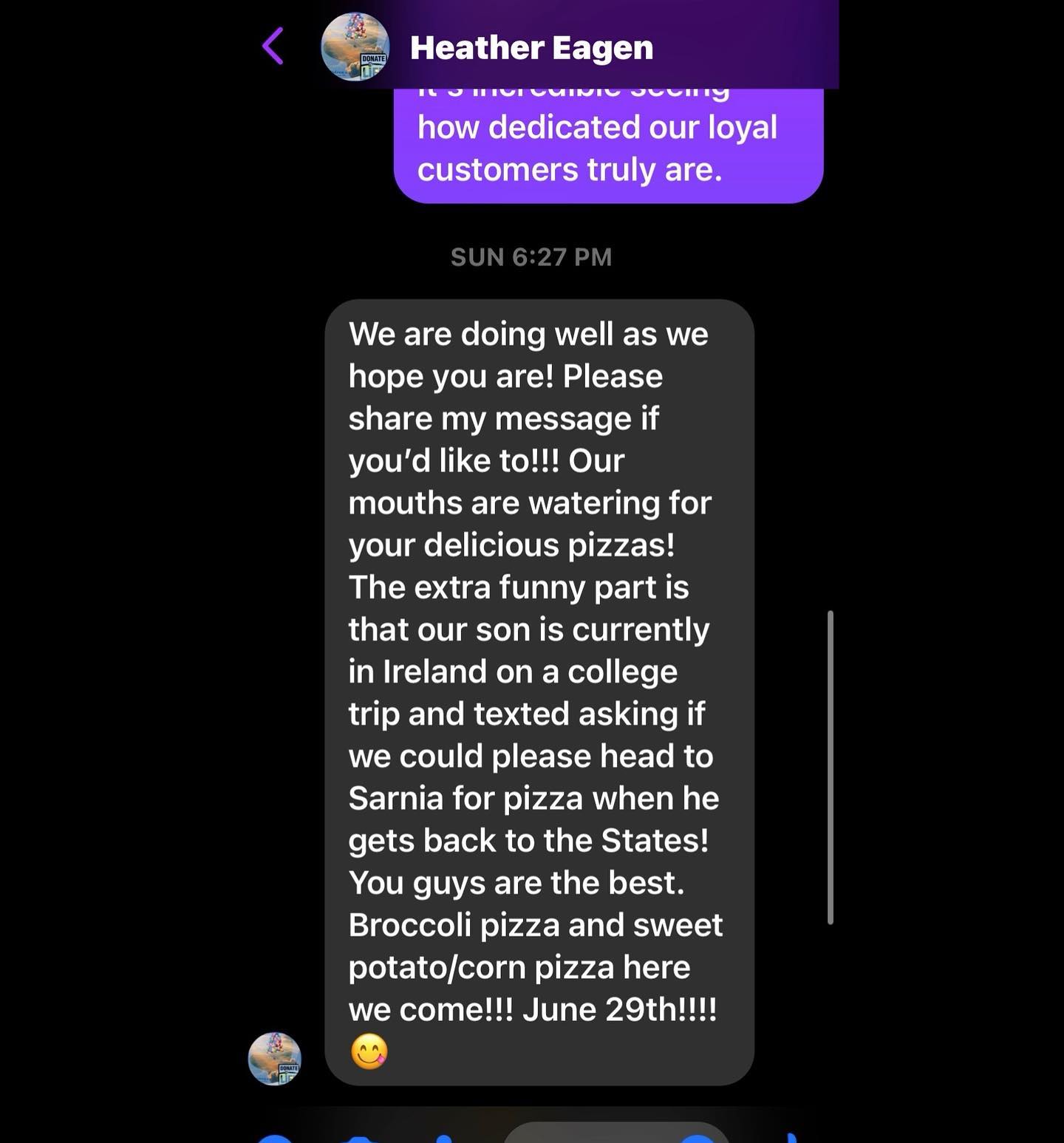Open Heather Eagen's profile from the header
The image size is (1064, 1143).
(x=531, y=48)
